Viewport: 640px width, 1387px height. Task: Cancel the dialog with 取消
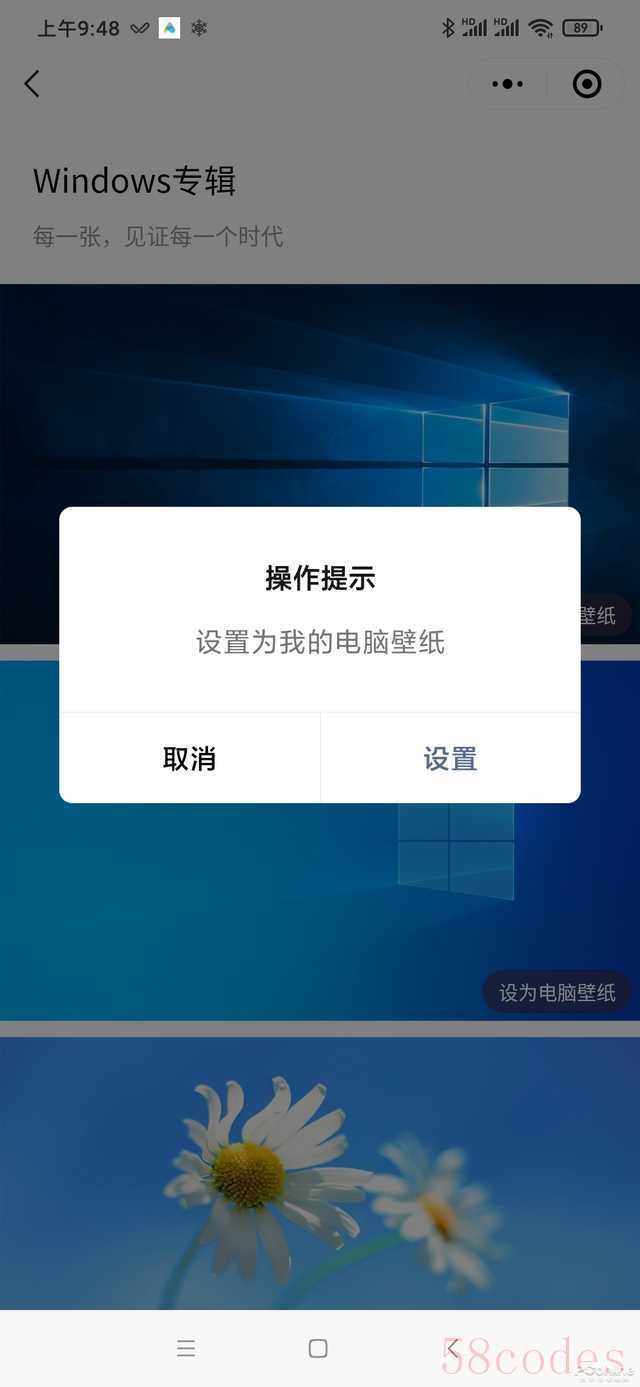(x=189, y=758)
